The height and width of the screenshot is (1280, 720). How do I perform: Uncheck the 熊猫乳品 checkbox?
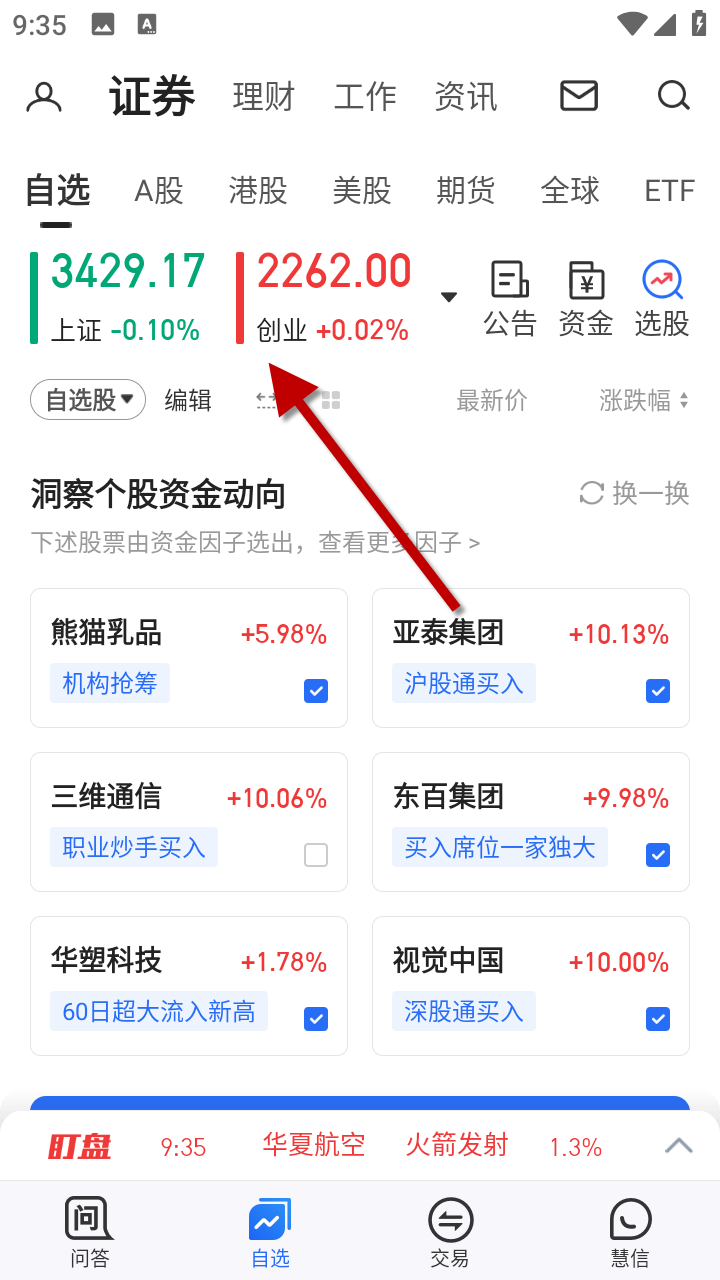[x=316, y=690]
